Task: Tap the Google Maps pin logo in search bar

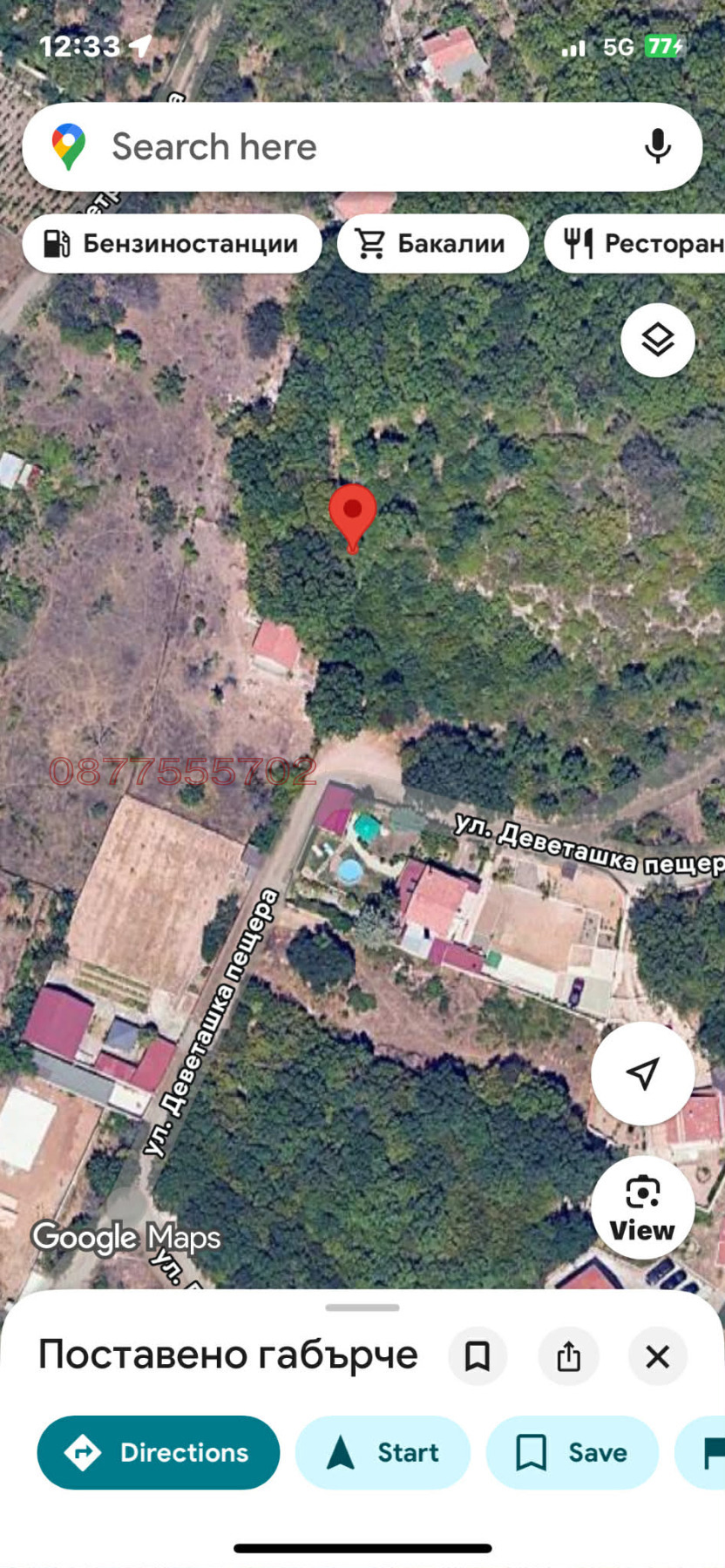Action: point(69,146)
